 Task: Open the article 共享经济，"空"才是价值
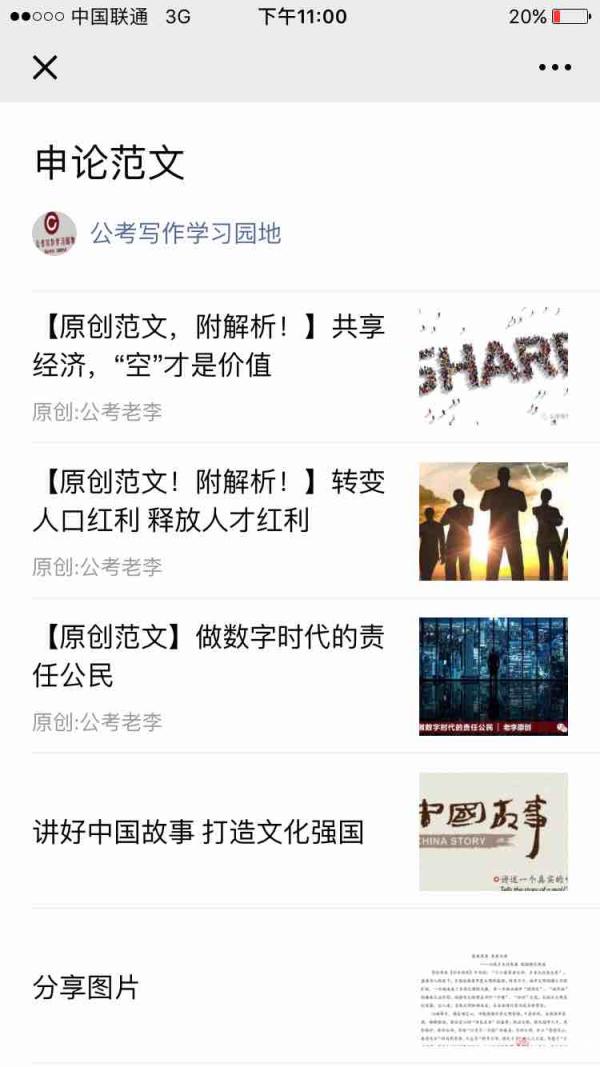(x=300, y=365)
